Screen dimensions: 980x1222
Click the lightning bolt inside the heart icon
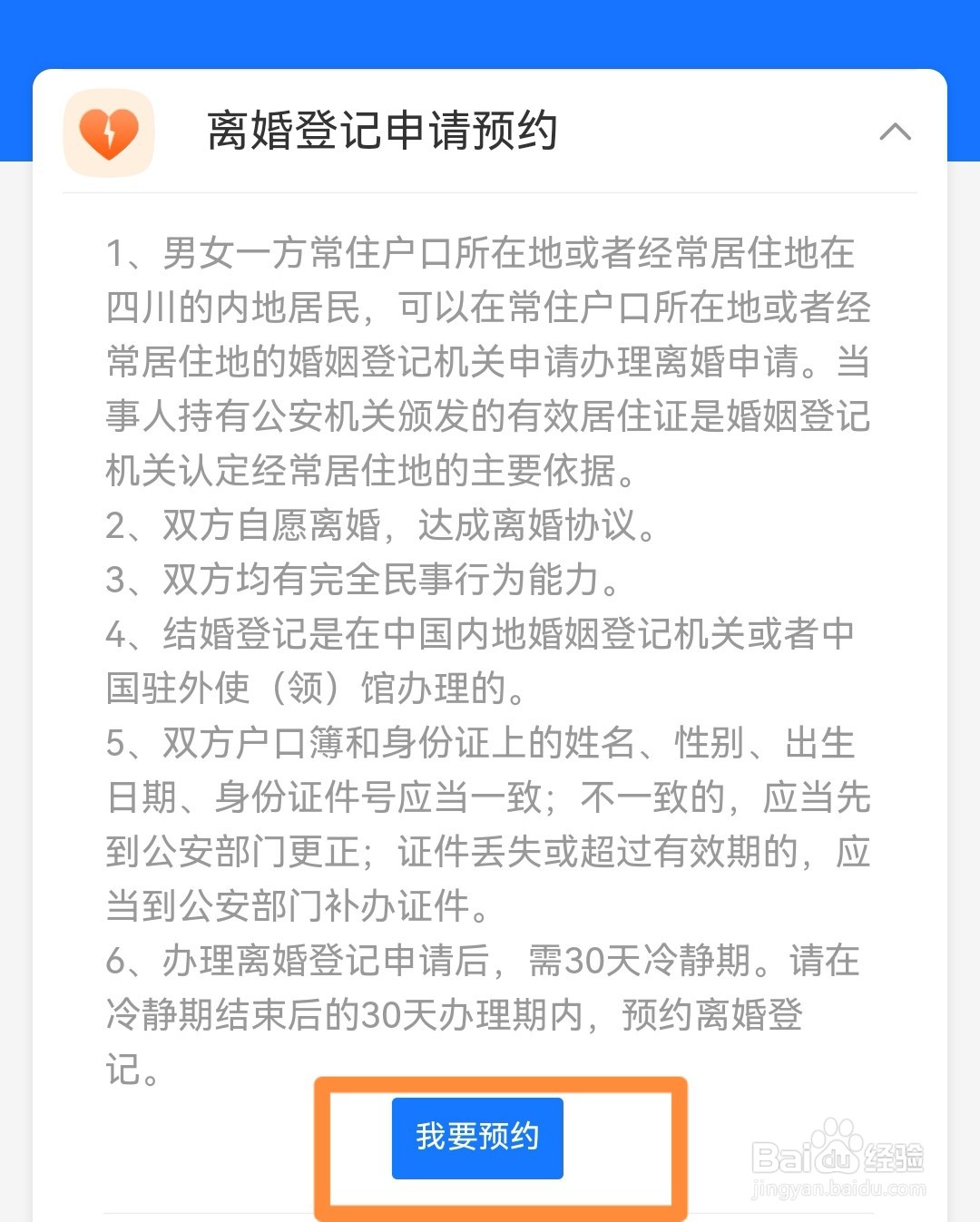[x=108, y=136]
